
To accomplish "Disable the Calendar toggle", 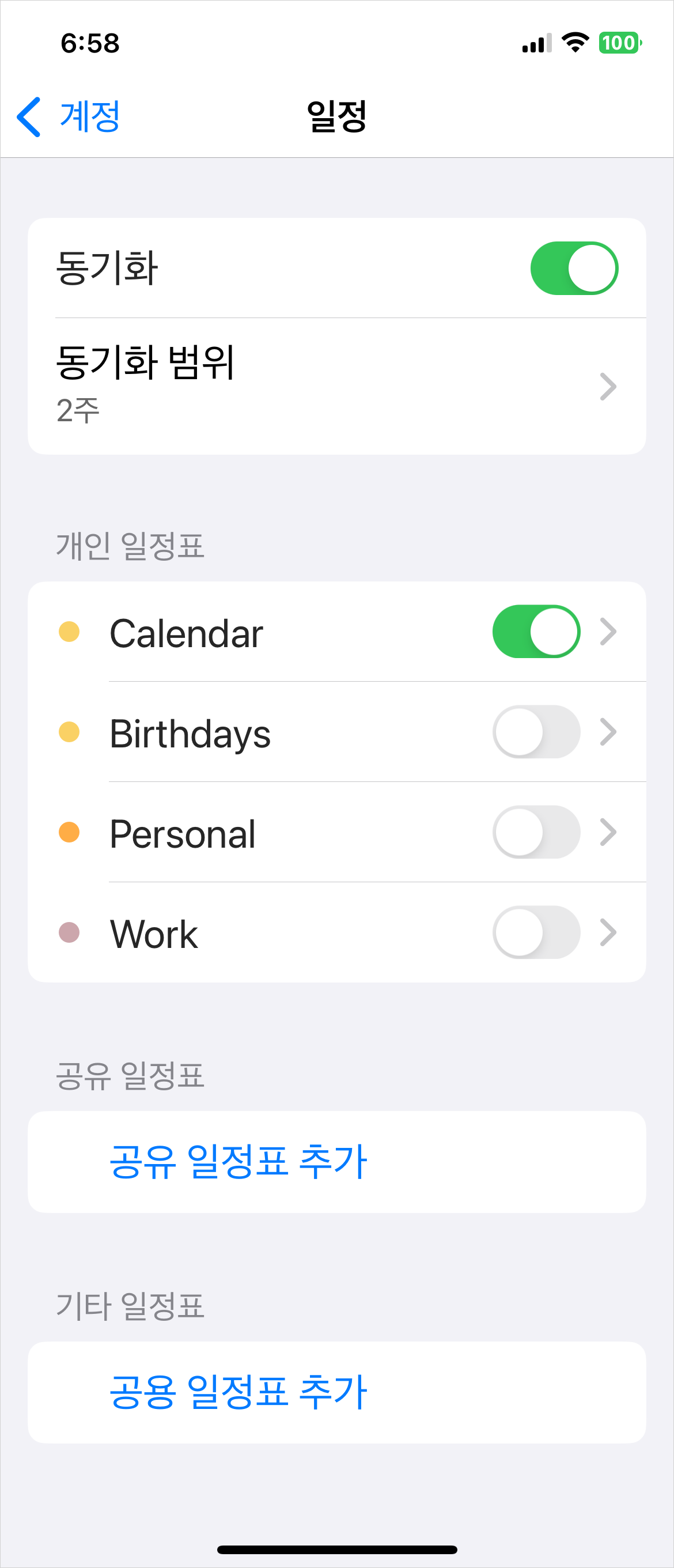I will pos(535,632).
